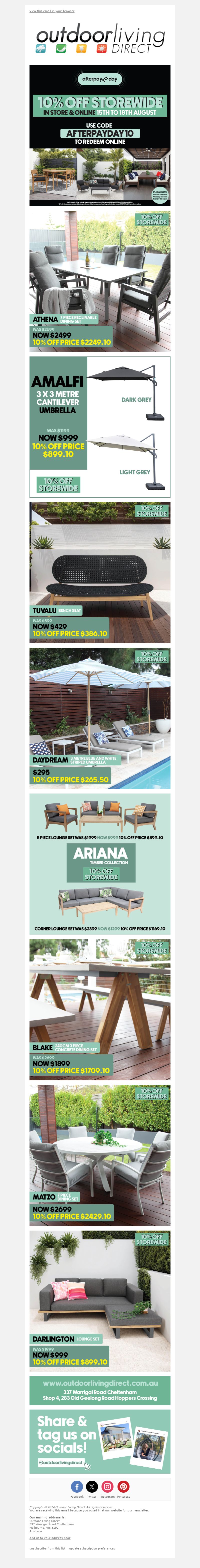The height and width of the screenshot is (1568, 200).
Task: Open 'update subscription preferences' link
Action: [92, 1548]
